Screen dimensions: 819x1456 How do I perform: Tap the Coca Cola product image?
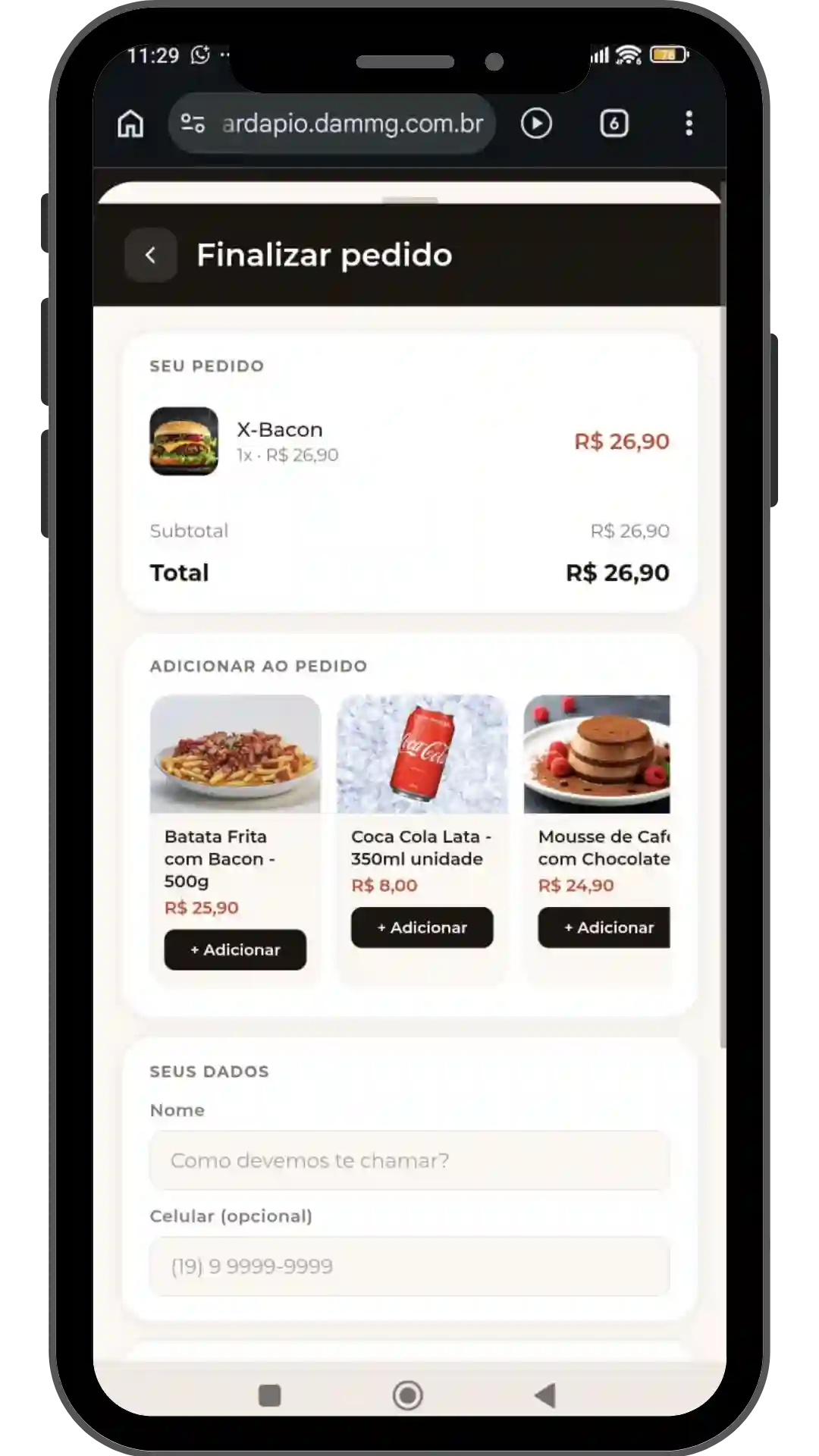(422, 754)
